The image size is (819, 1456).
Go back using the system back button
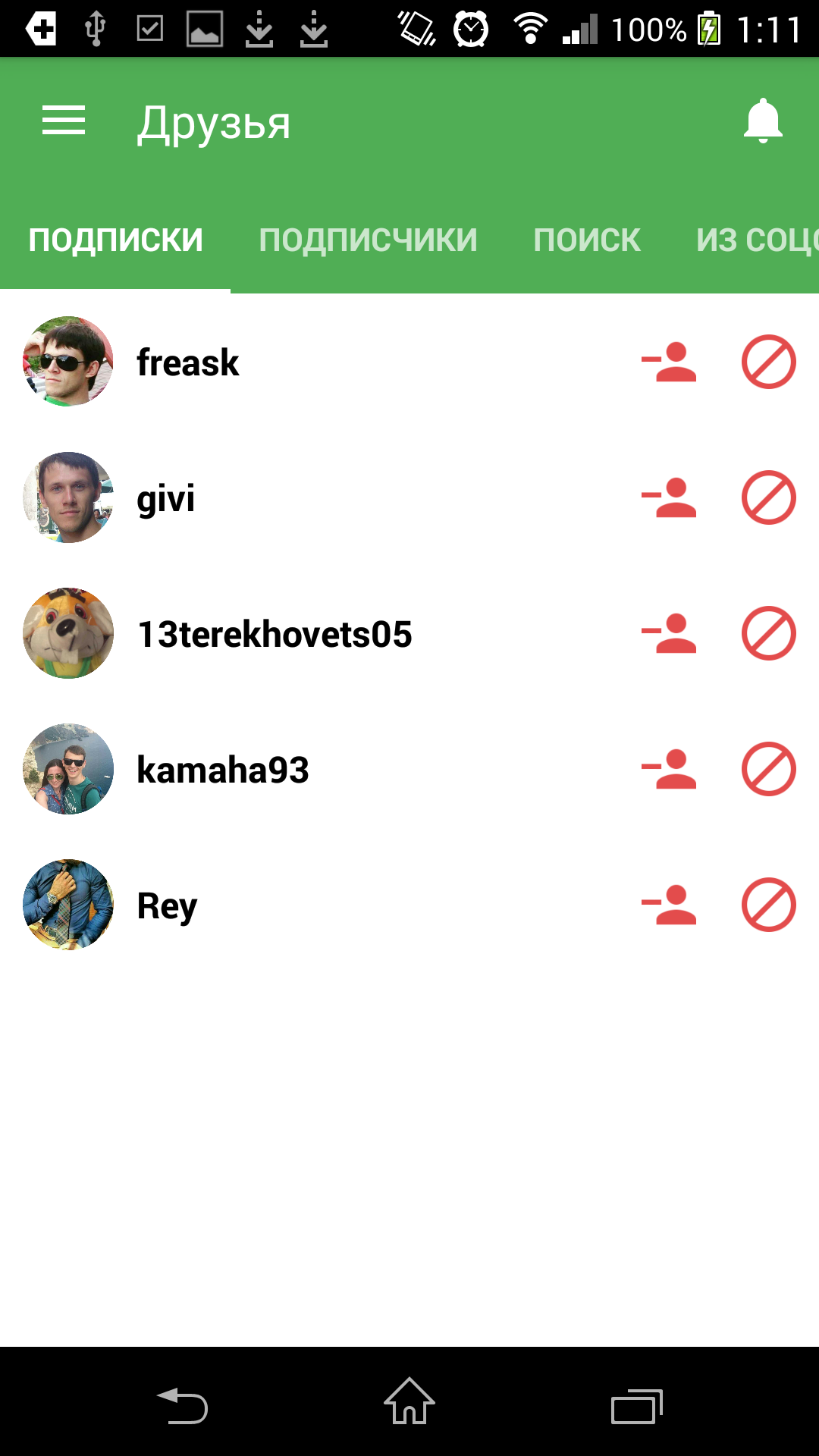click(x=182, y=1407)
